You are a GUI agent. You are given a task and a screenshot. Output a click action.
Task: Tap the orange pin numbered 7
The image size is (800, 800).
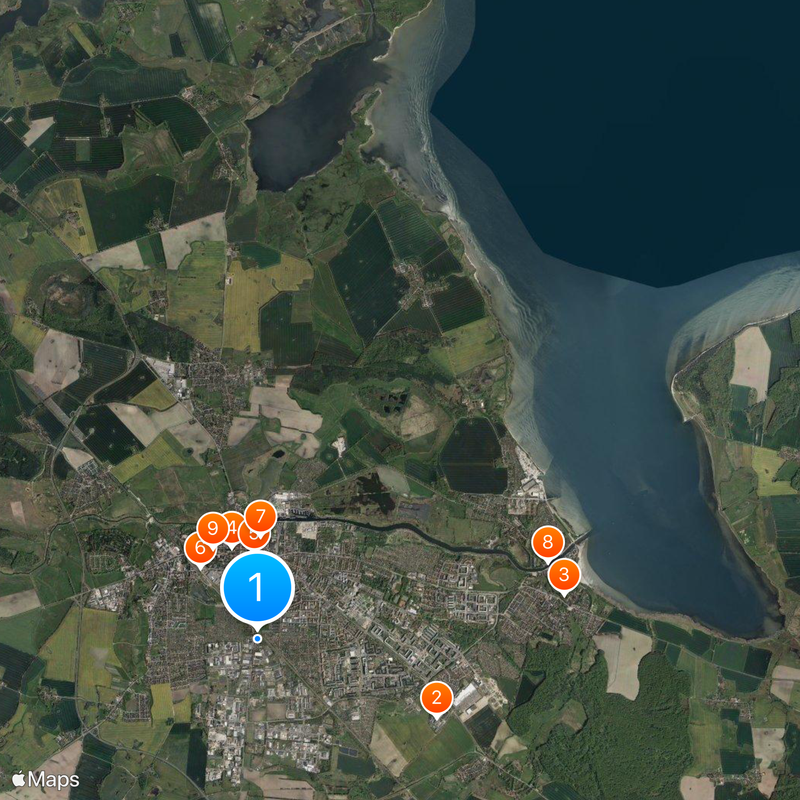261,516
